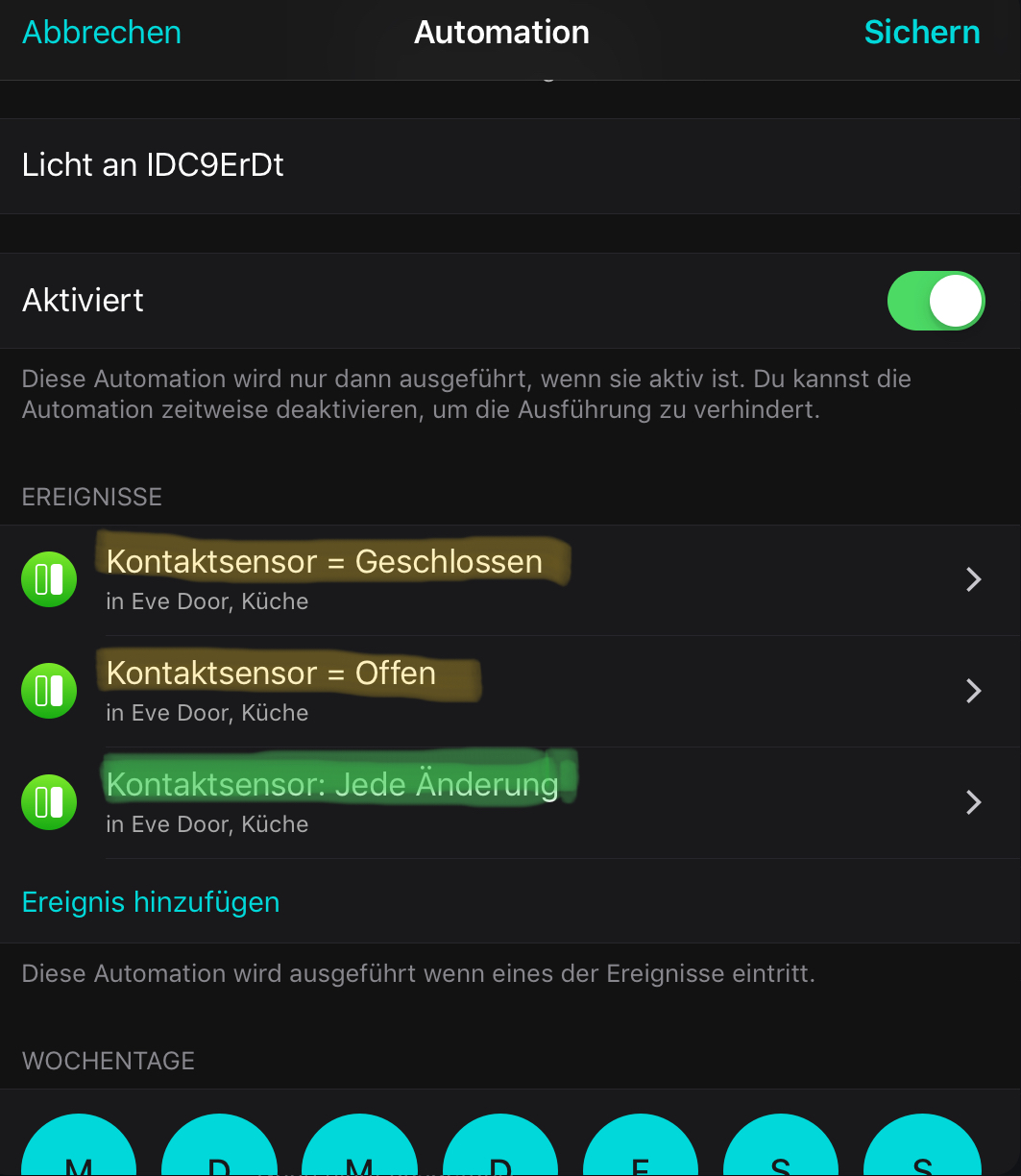Save the automation with Sichern
The width and height of the screenshot is (1021, 1176).
pyautogui.click(x=921, y=33)
